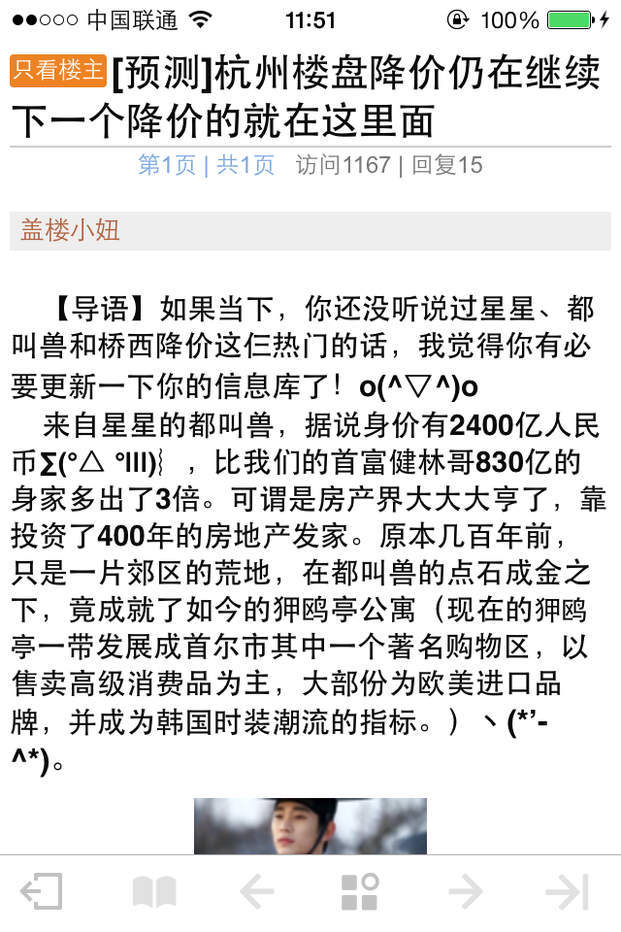Open 盖楼小妞's profile link
The image size is (621, 932).
click(70, 231)
